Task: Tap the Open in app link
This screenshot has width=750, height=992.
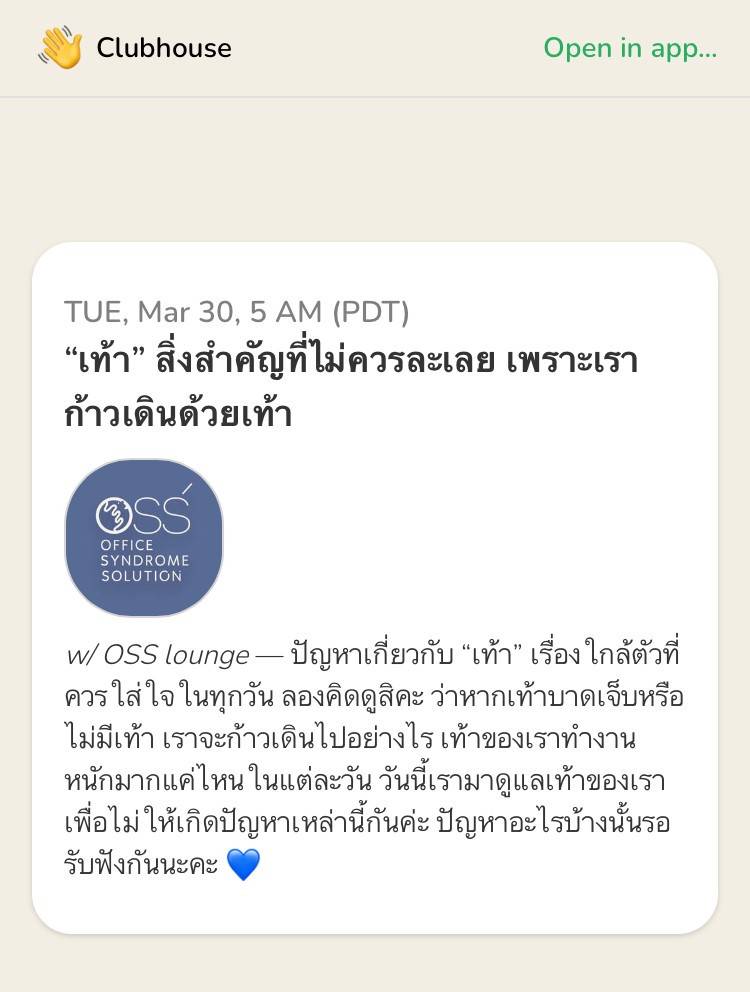Action: [x=629, y=48]
